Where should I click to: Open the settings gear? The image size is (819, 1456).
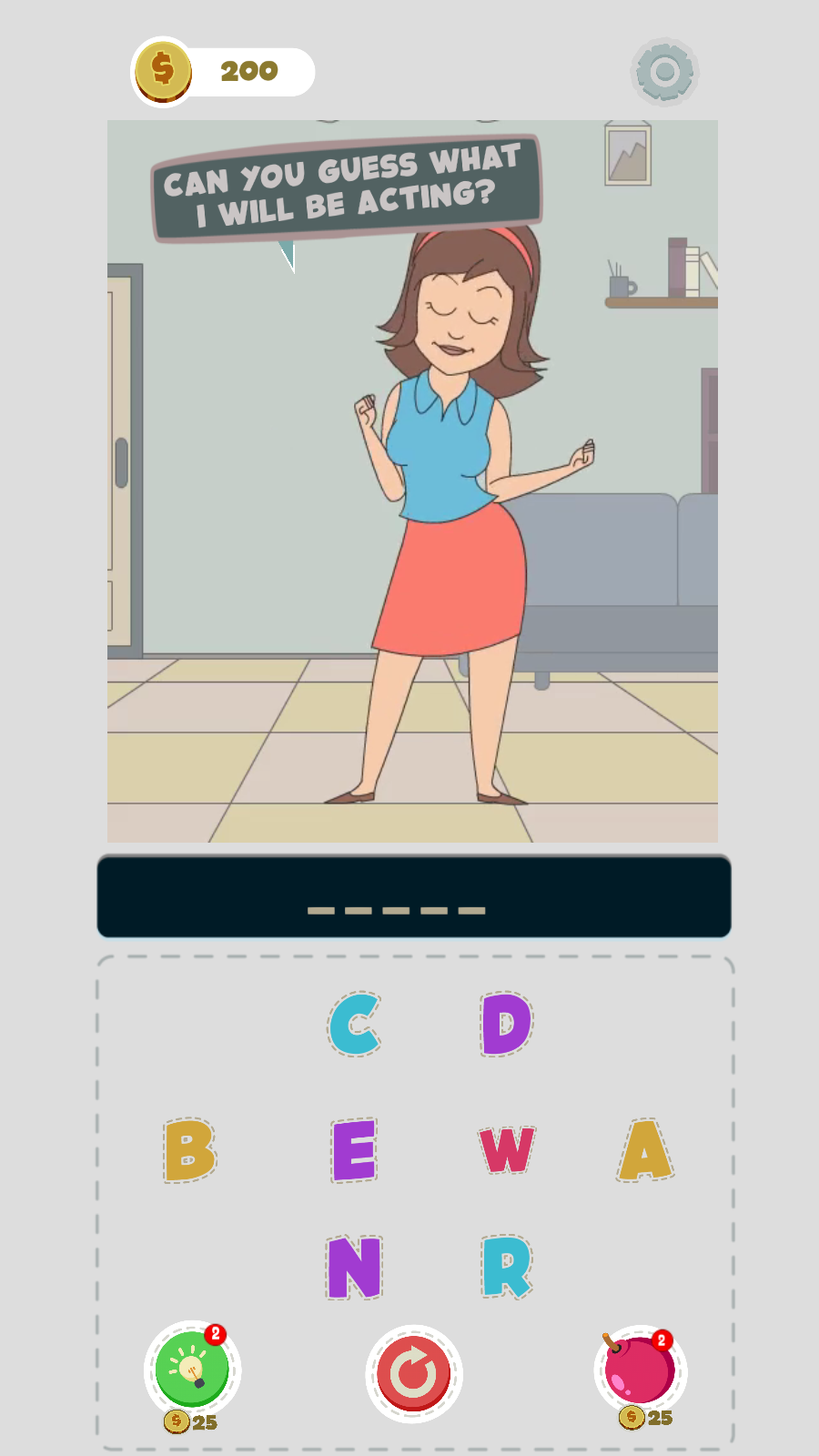(x=664, y=71)
